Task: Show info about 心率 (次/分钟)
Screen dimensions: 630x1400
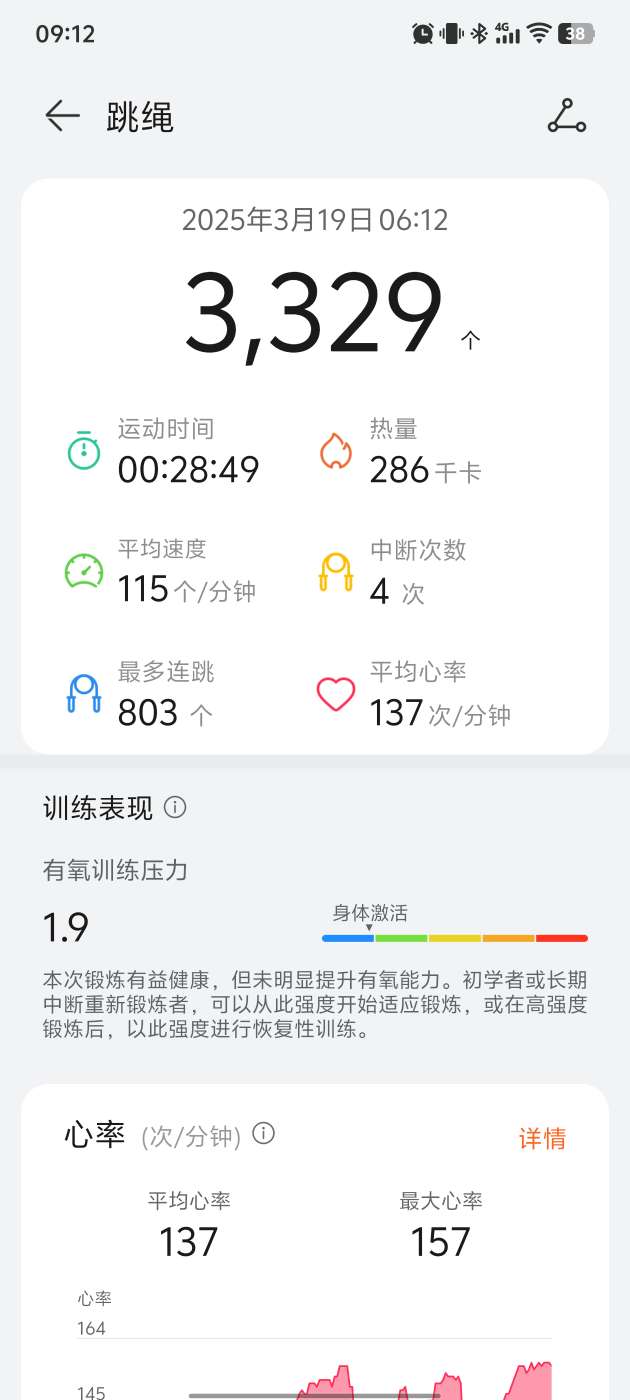Action: click(263, 1133)
